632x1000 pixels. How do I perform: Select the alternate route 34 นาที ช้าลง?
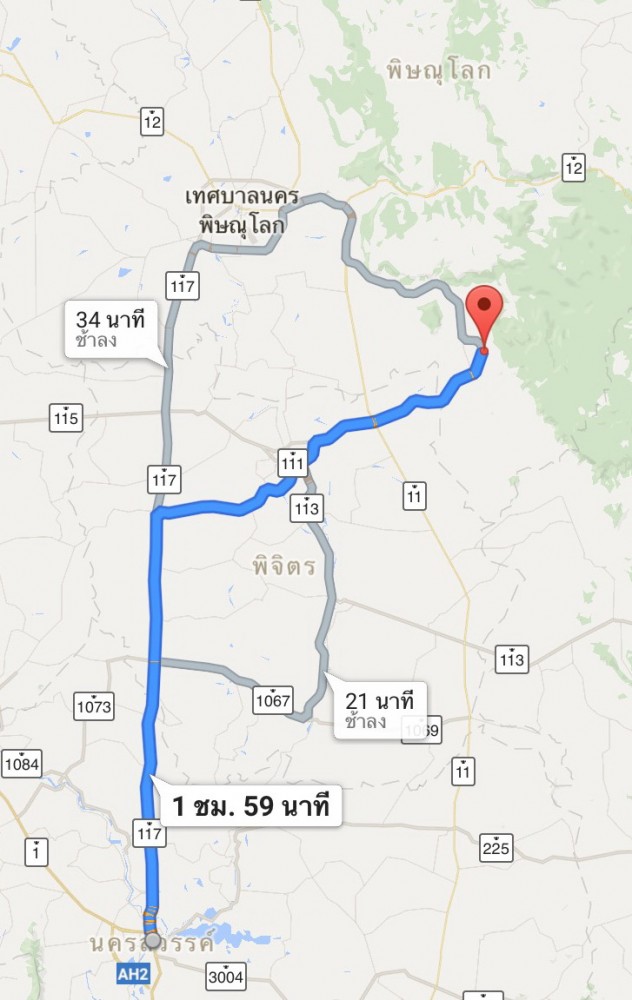110,330
